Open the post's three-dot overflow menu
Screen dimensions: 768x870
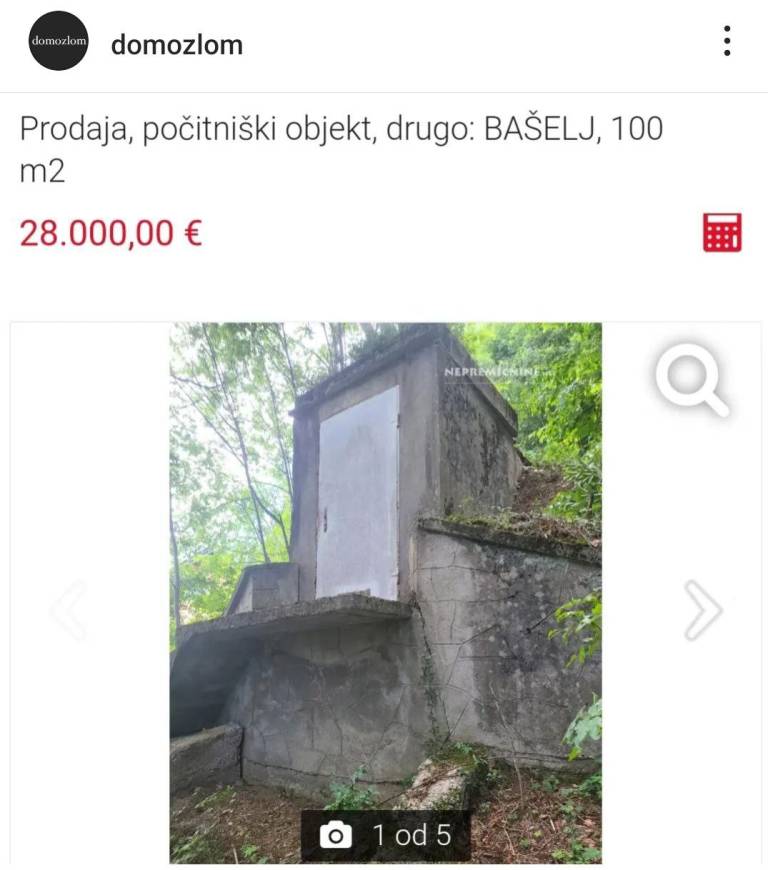click(727, 42)
